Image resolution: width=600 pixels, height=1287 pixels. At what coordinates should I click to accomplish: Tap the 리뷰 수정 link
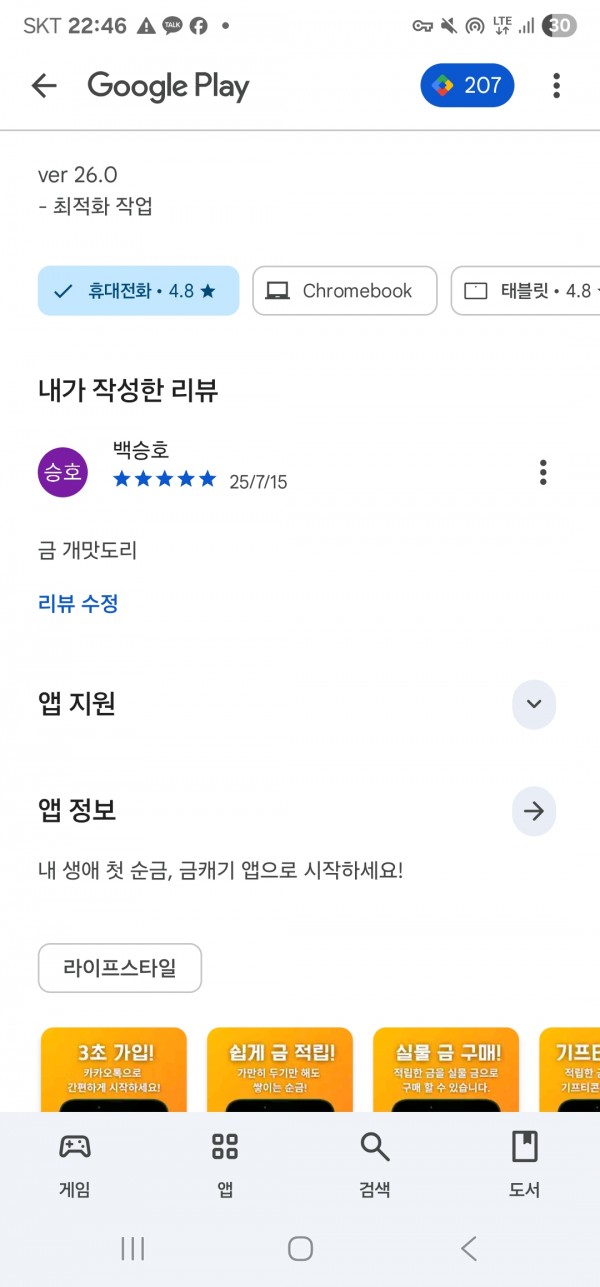(78, 603)
